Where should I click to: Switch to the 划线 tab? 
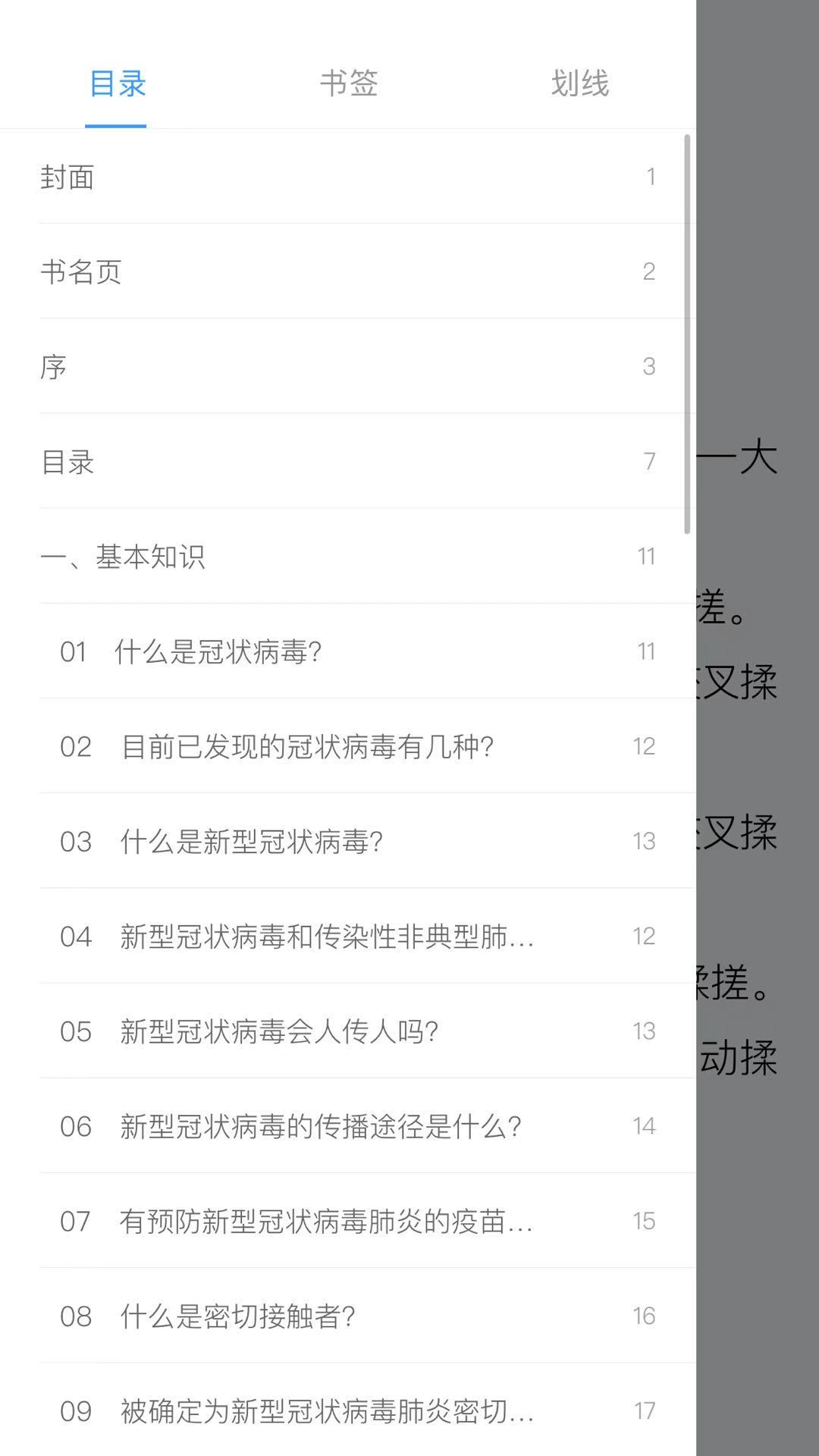pyautogui.click(x=579, y=83)
